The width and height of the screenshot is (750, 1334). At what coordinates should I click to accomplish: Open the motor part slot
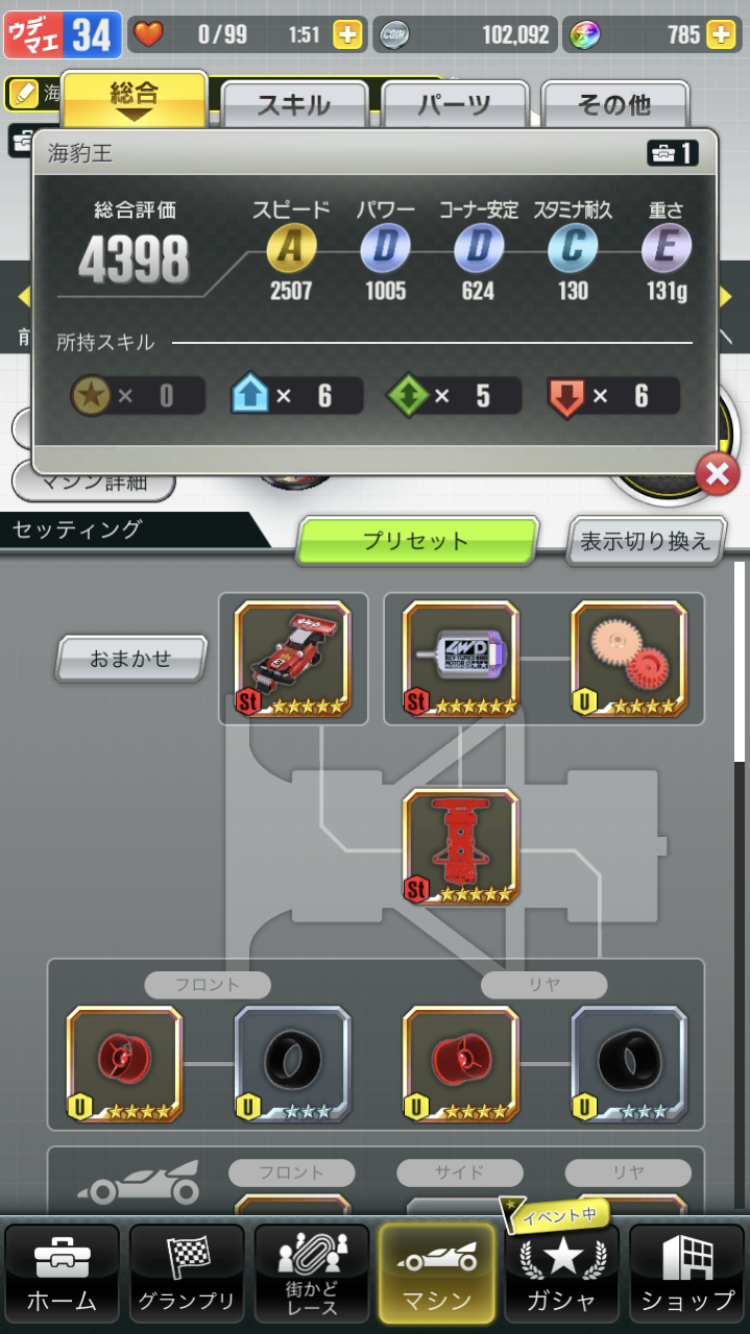461,658
